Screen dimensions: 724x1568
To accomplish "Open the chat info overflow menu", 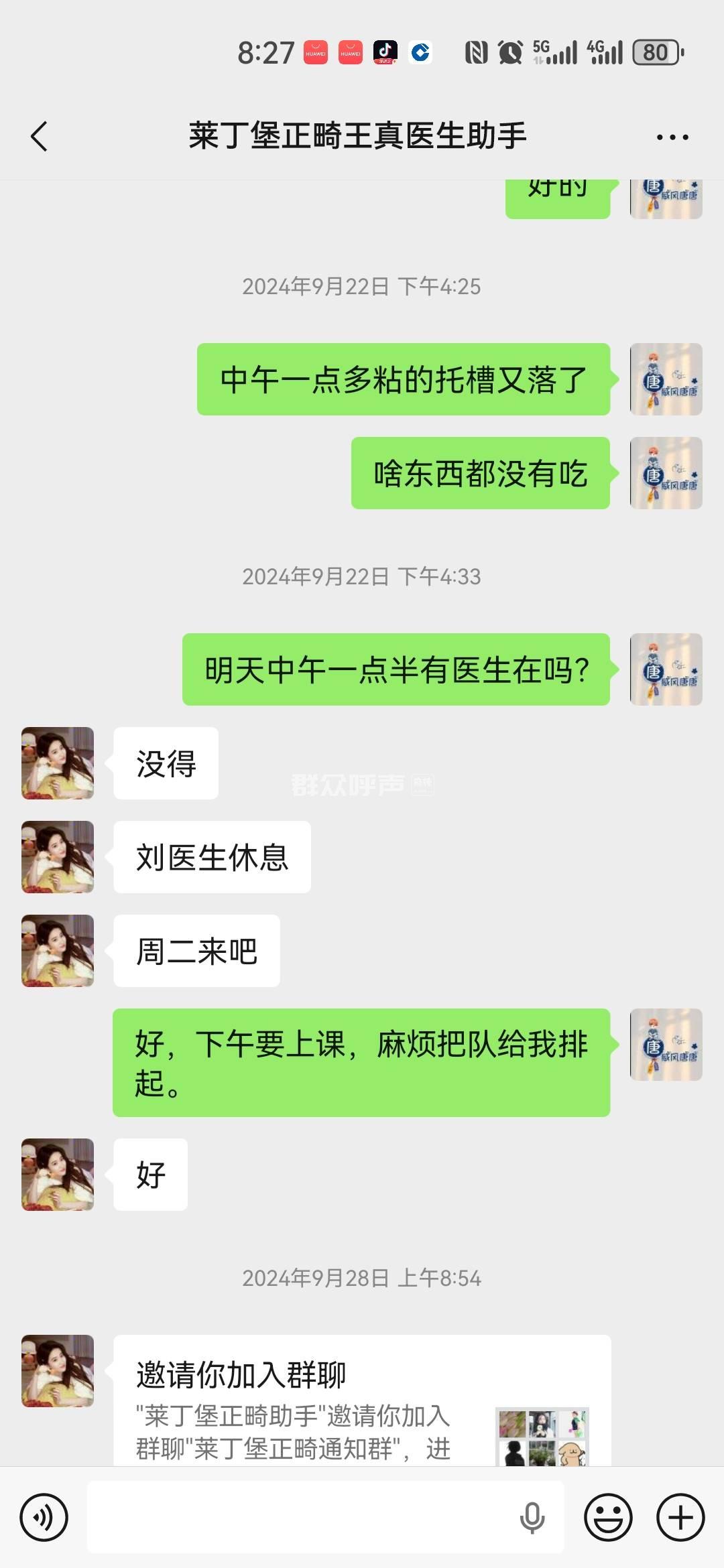I will pos(672,137).
